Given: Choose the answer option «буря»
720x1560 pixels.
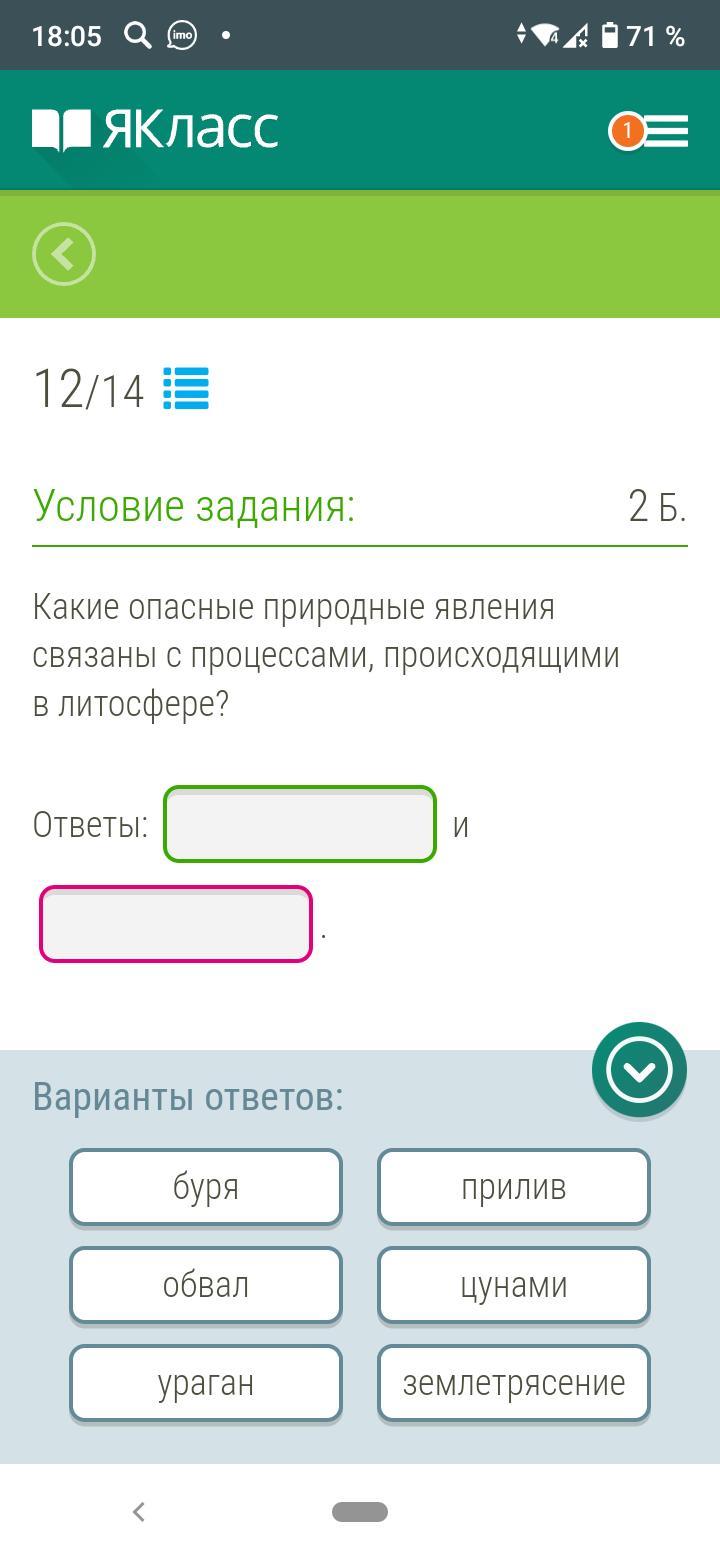Looking at the screenshot, I should [x=206, y=1187].
